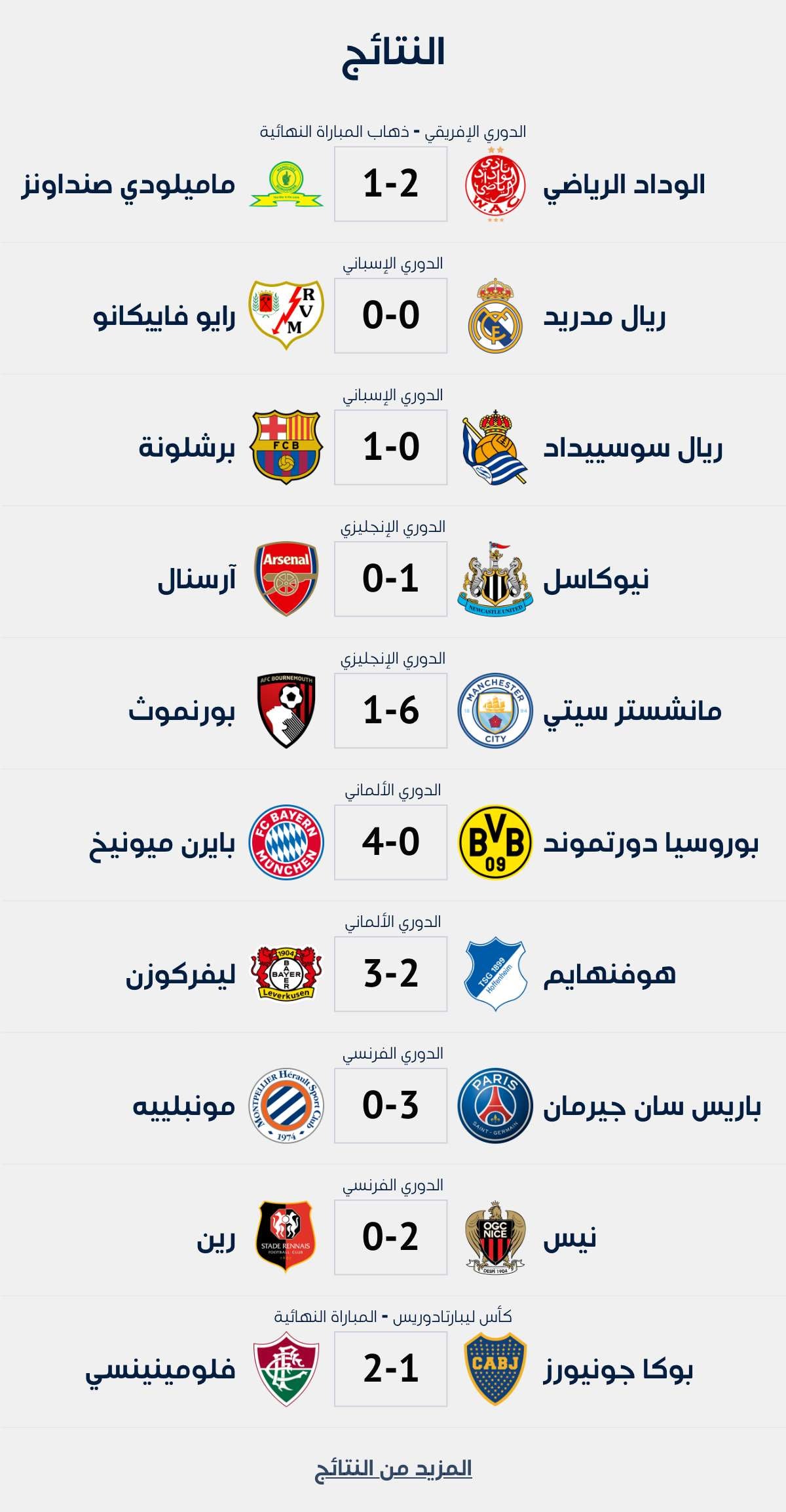This screenshot has width=786, height=1512.
Task: View the Nice vs Rennes match
Action: tap(390, 1238)
